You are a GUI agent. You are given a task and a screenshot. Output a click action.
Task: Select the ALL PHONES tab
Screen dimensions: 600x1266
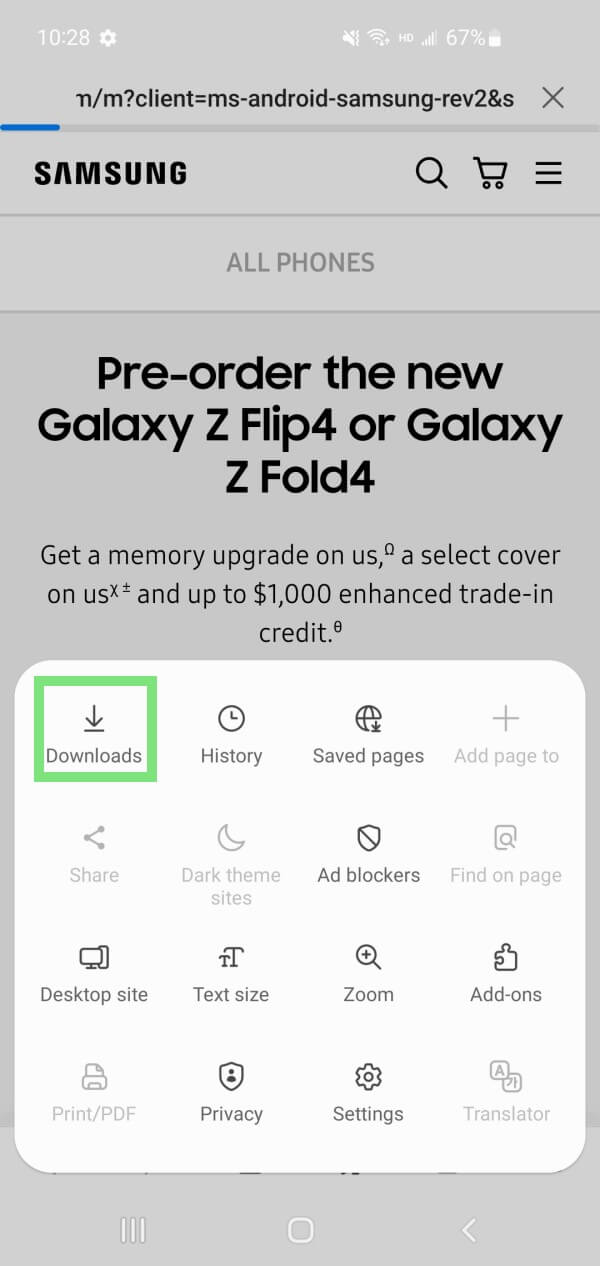coord(300,263)
